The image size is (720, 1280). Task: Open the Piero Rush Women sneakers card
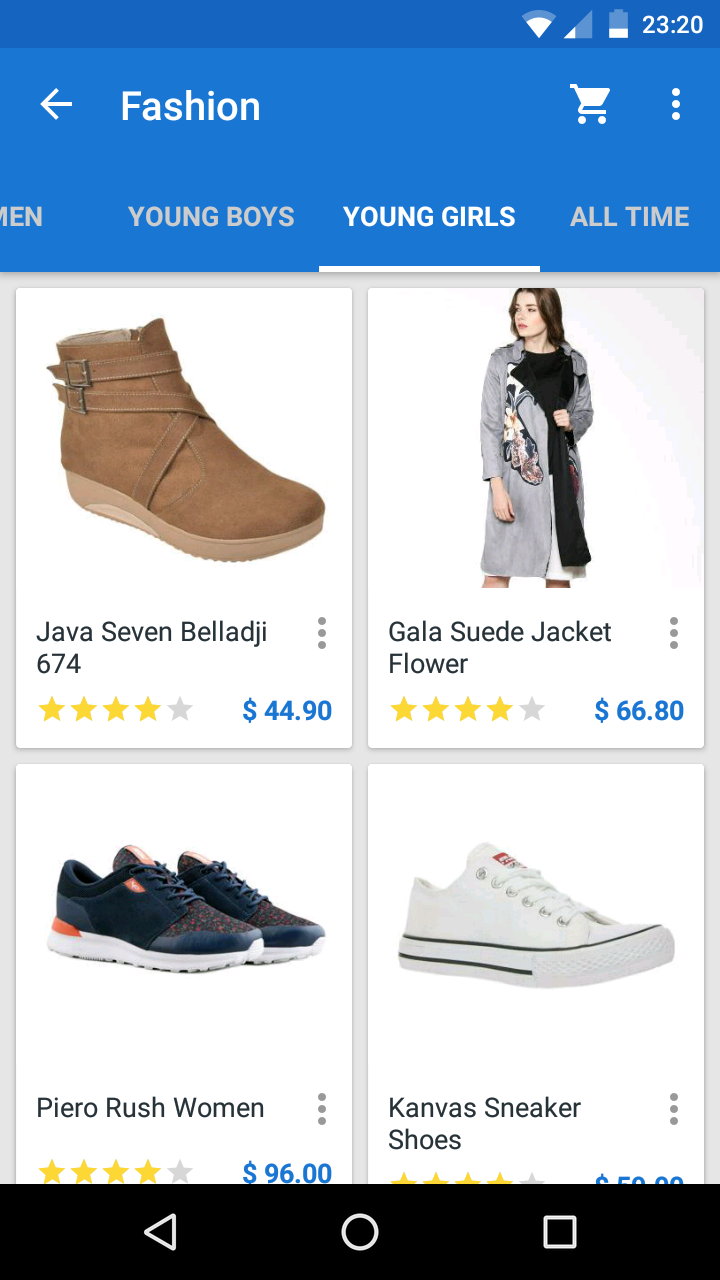(x=184, y=974)
